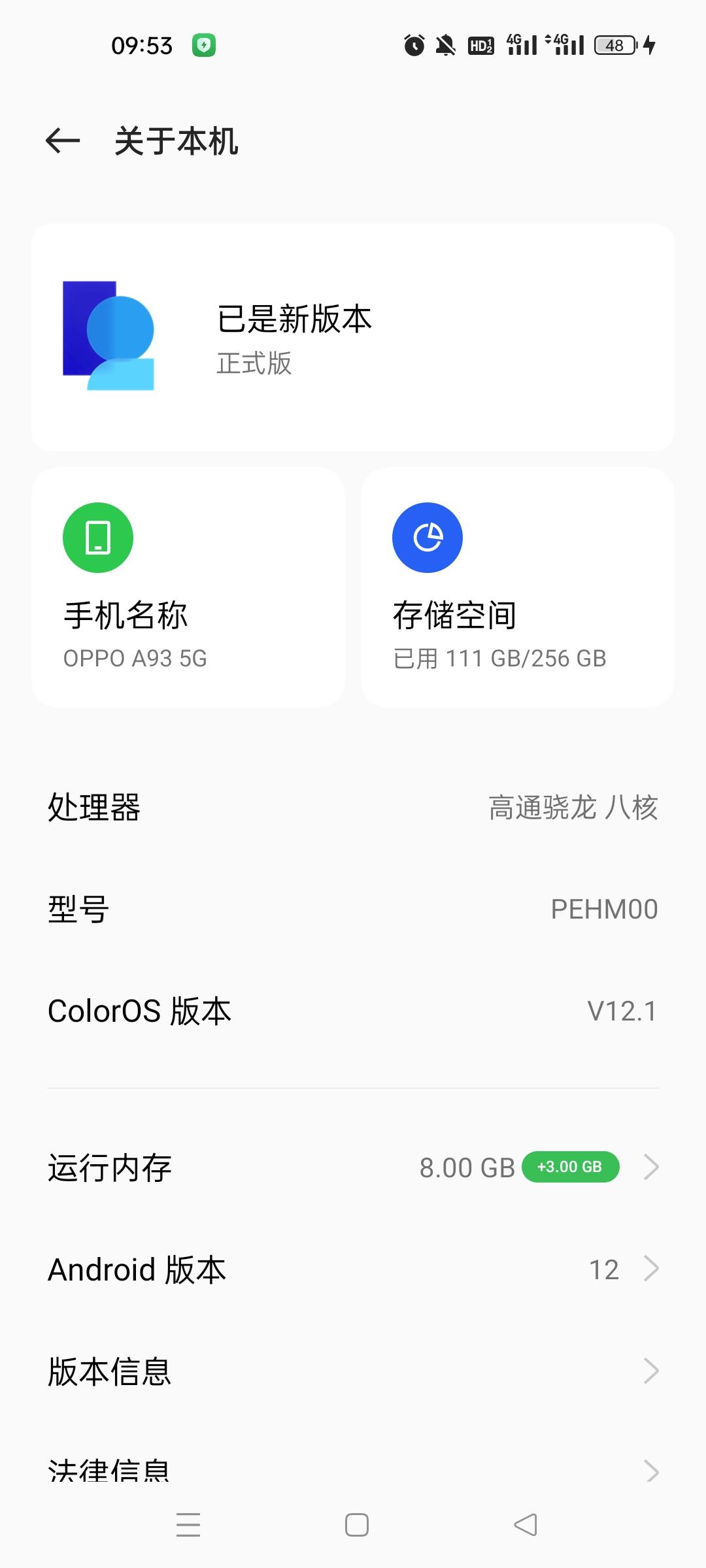Tap the battery saver icon near 09:53
The height and width of the screenshot is (1568, 706).
tap(205, 46)
